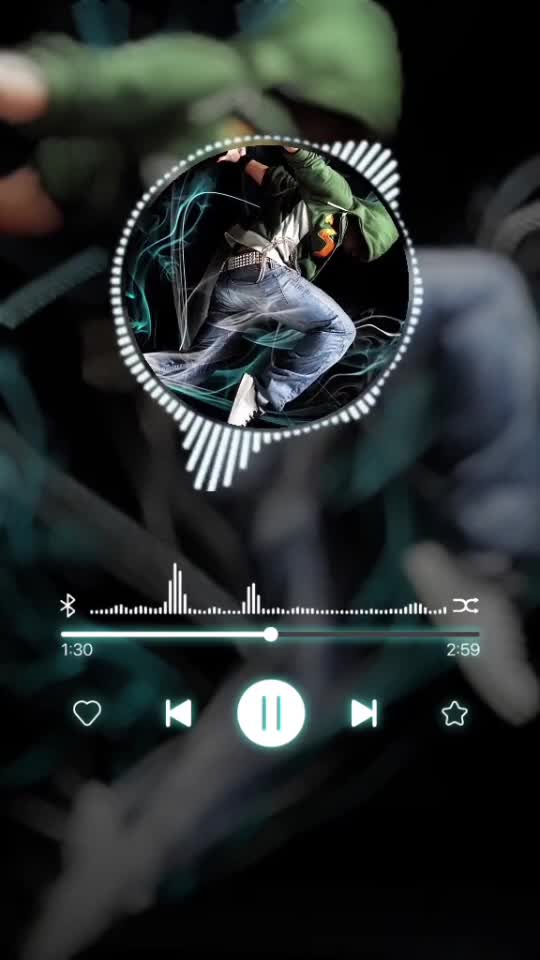The image size is (540, 960).
Task: Pause the current track
Action: coord(271,713)
